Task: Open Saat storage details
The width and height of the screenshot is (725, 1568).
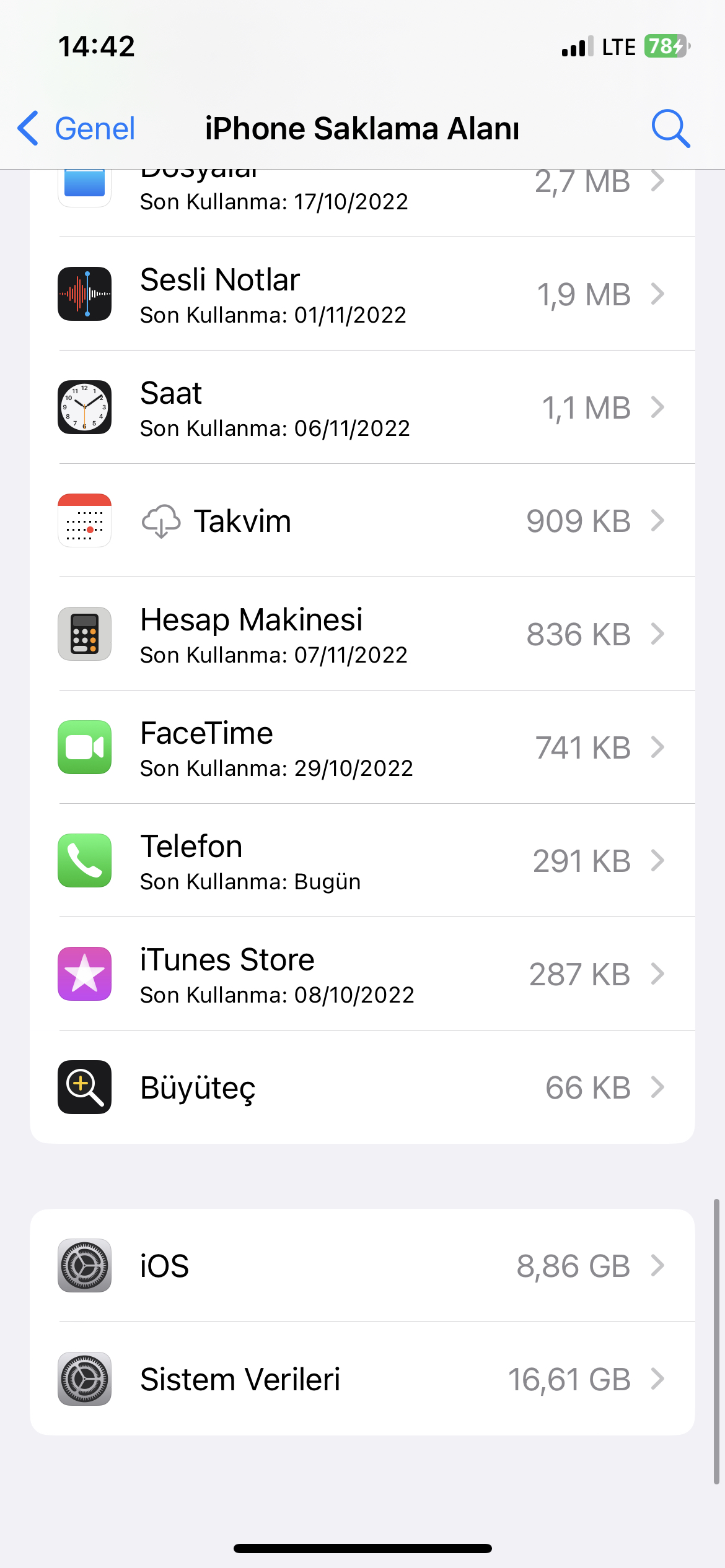Action: tap(362, 407)
